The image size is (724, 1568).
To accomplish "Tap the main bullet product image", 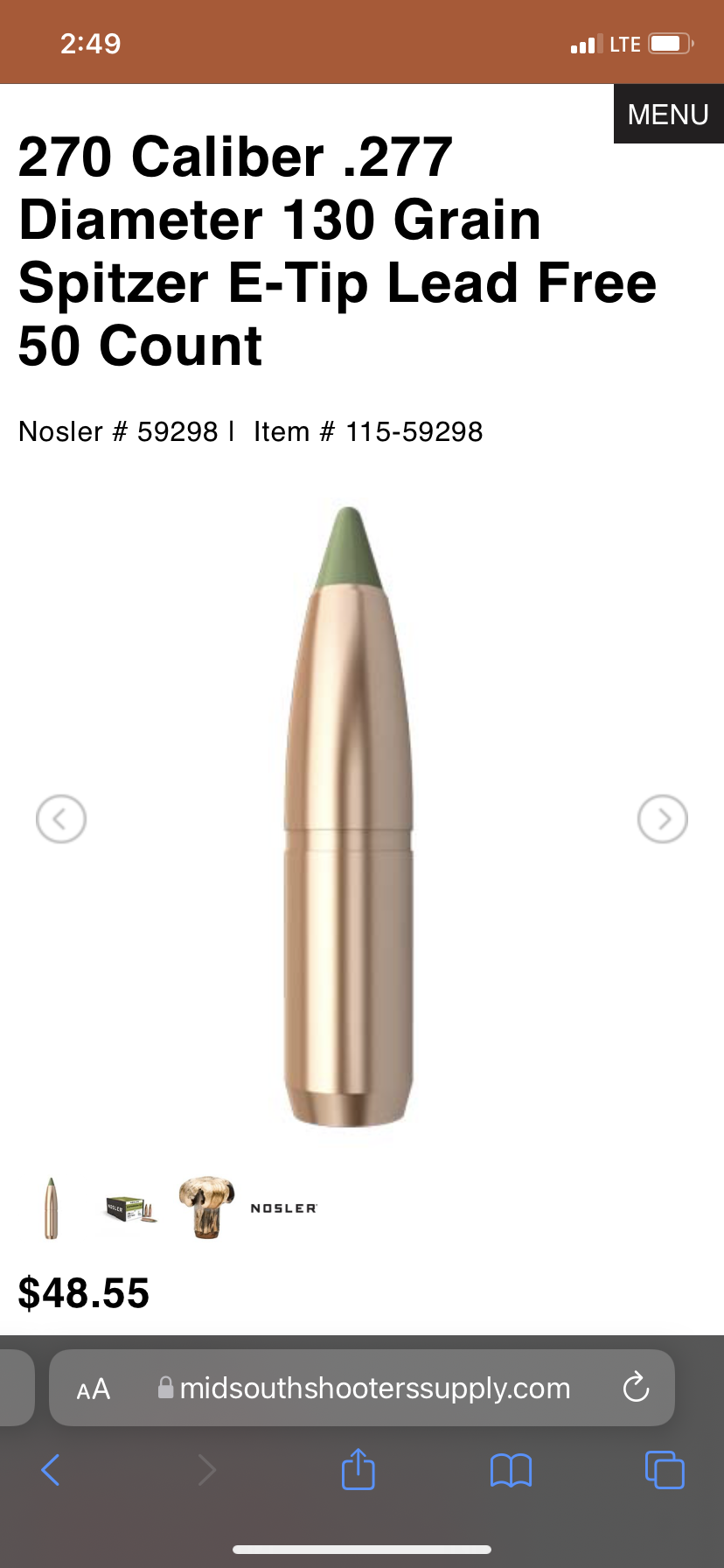I will pos(349,816).
